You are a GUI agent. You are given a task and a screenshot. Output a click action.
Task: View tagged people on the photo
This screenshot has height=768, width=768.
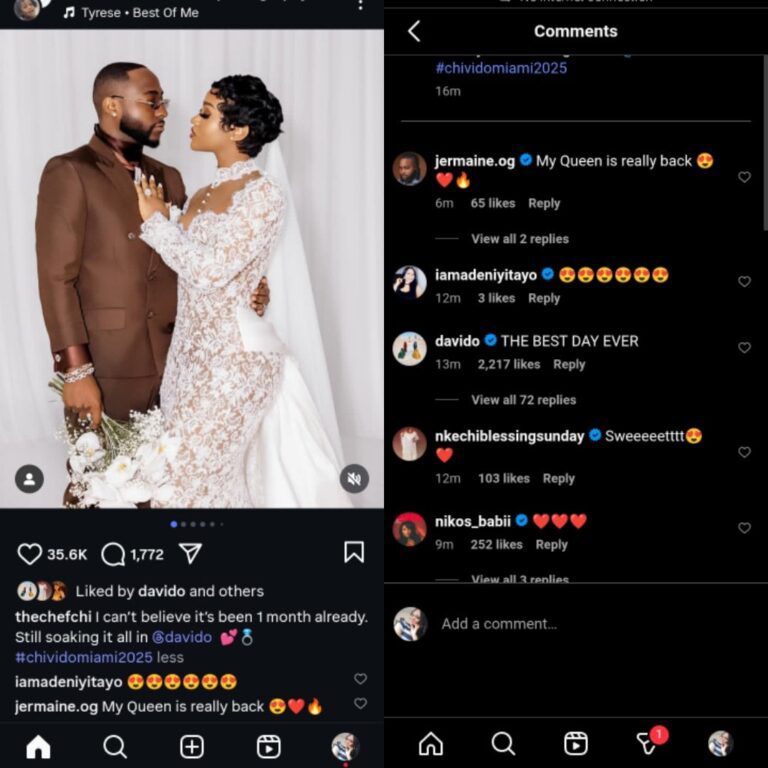pos(29,478)
